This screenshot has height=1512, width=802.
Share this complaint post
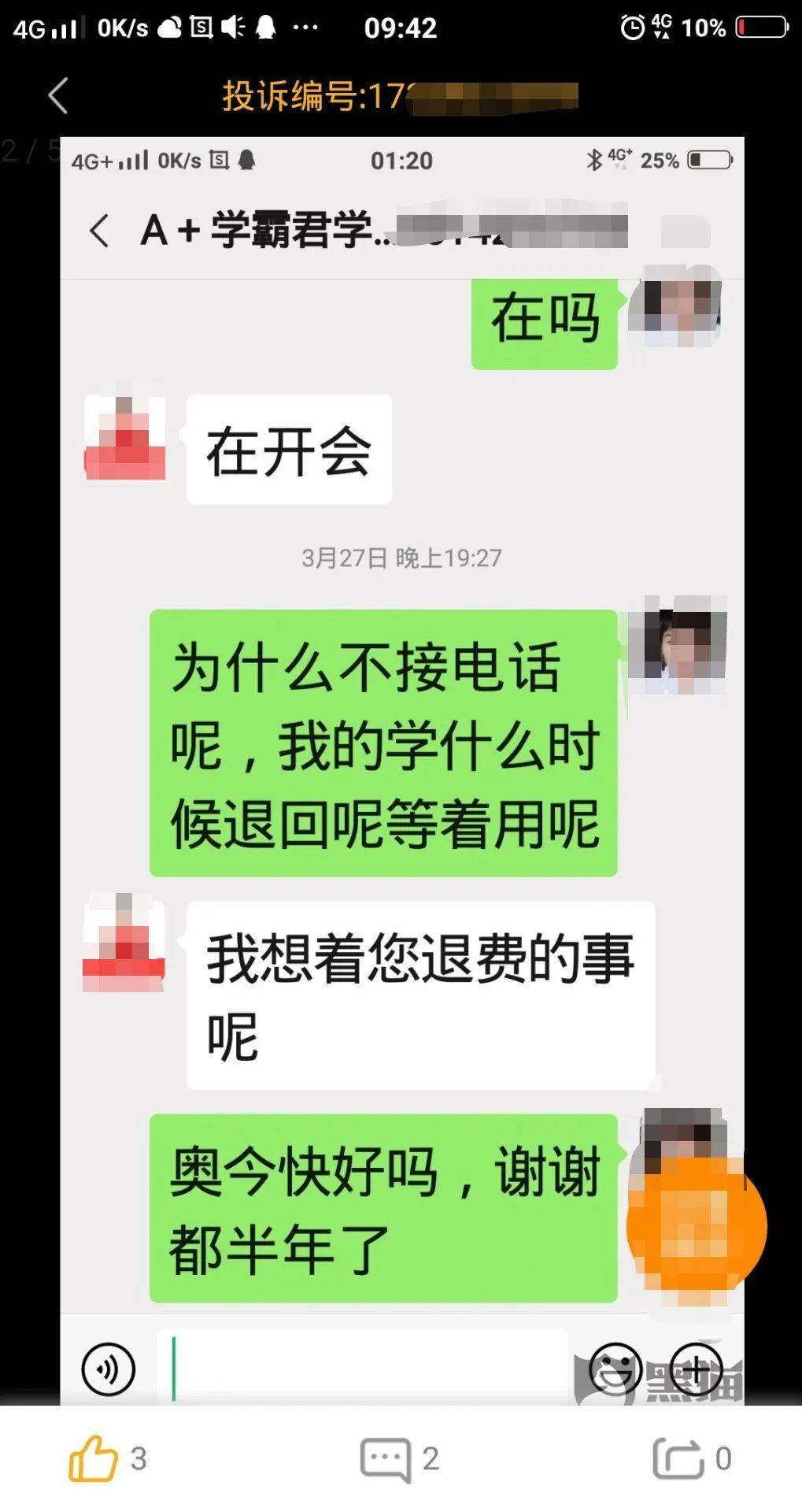678,1458
